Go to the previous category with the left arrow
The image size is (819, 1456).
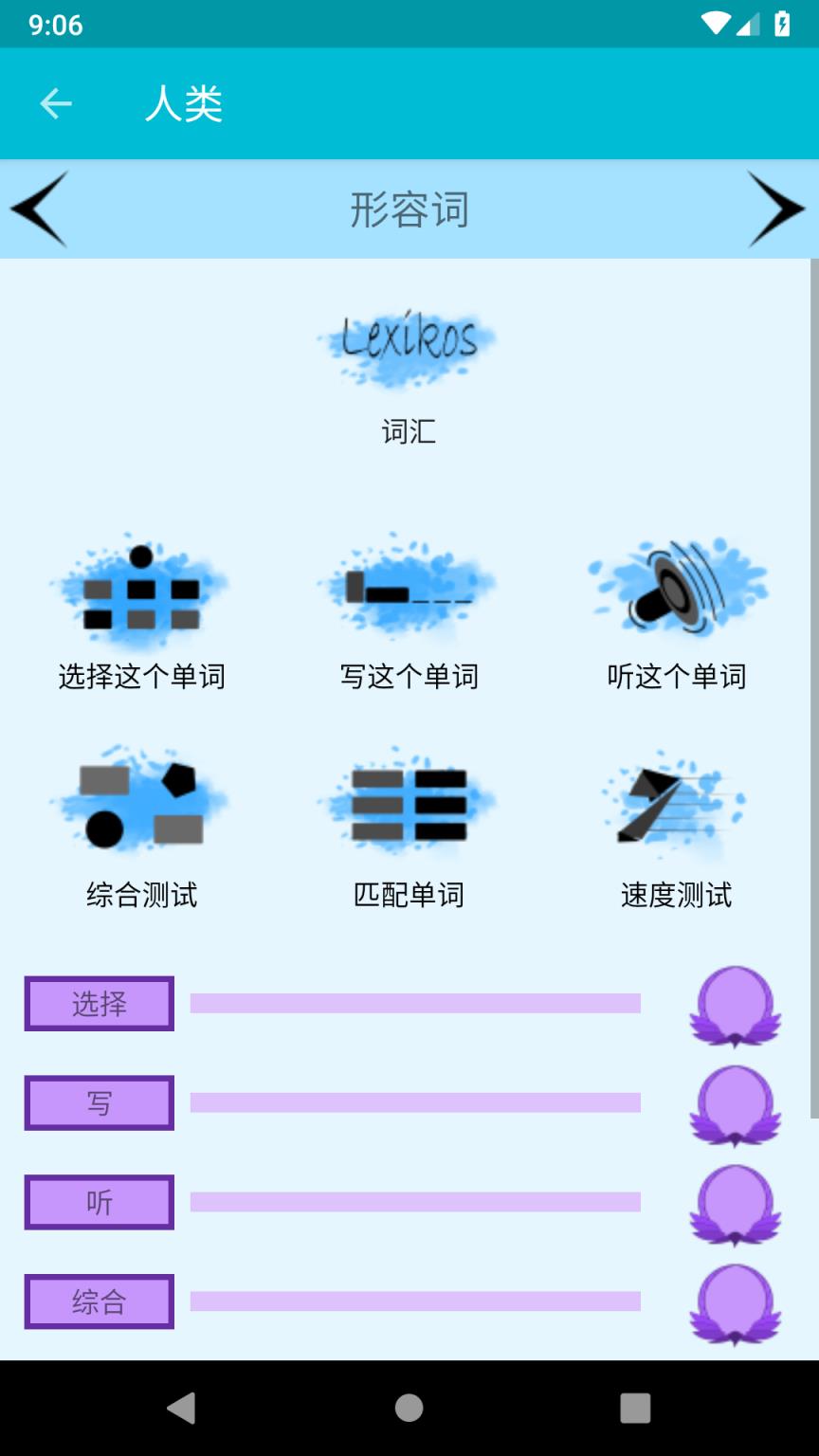pos(40,209)
